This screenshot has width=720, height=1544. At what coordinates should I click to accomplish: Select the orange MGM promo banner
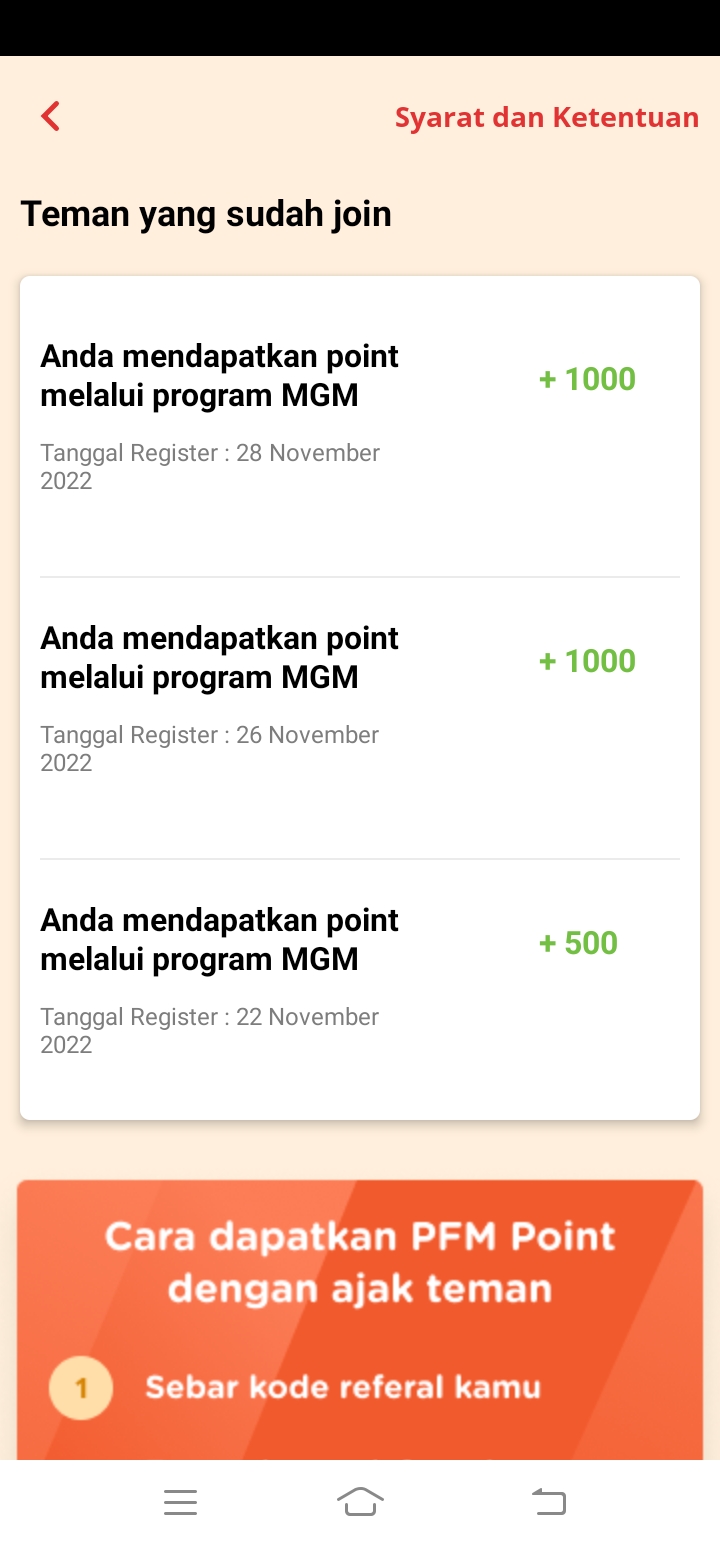360,1310
